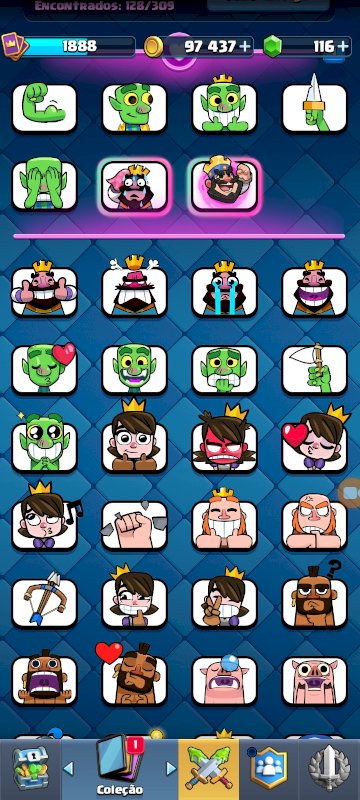Buy more gems with the plus button
Screen dimensions: 360x800
(342, 46)
